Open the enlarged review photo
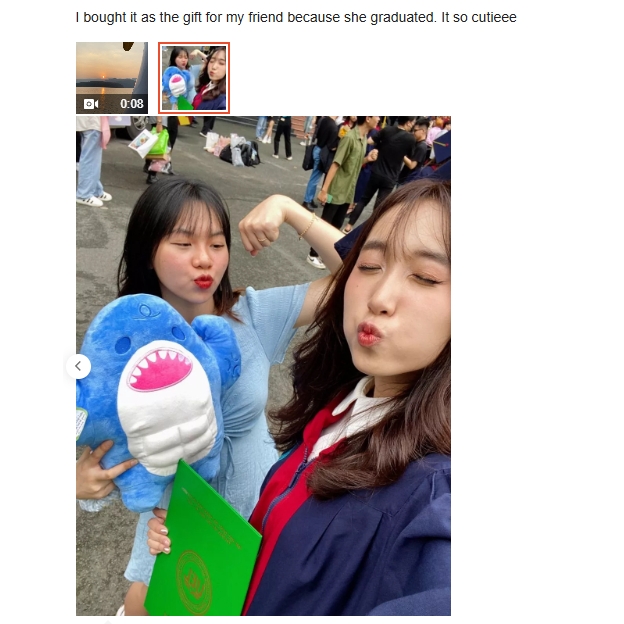The image size is (624, 624). point(263,366)
